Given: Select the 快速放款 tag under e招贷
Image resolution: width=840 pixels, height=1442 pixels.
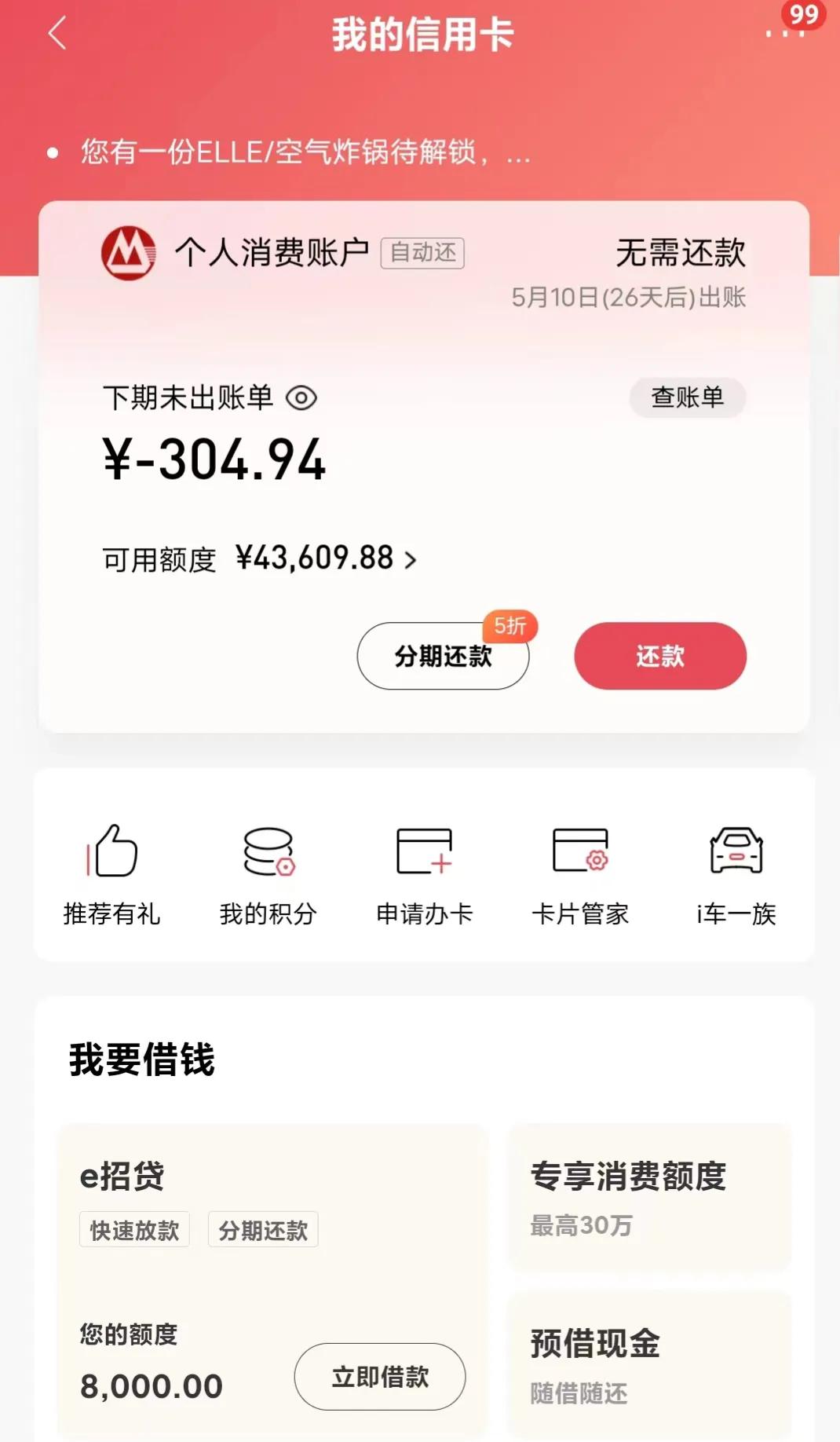Looking at the screenshot, I should 133,1229.
